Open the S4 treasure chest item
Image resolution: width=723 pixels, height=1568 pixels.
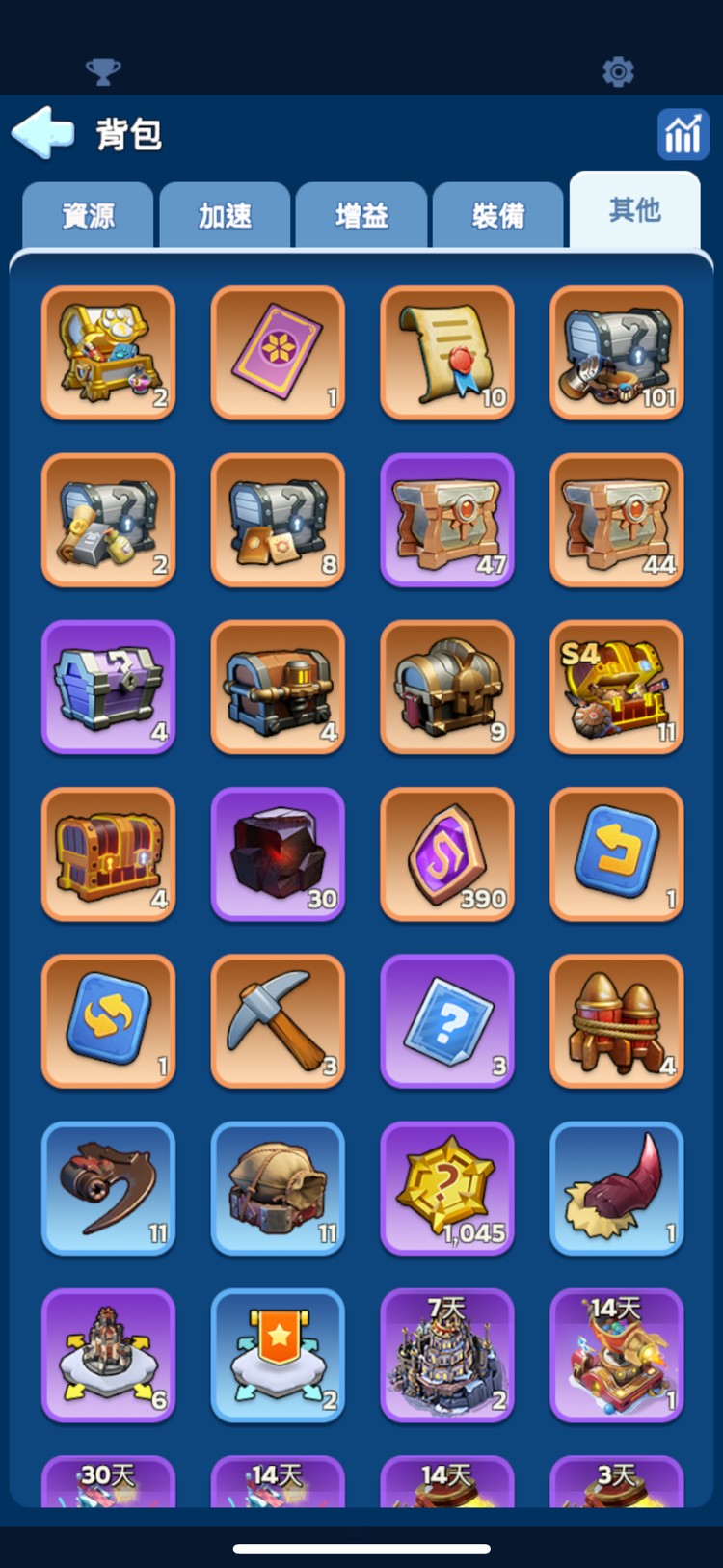click(617, 688)
